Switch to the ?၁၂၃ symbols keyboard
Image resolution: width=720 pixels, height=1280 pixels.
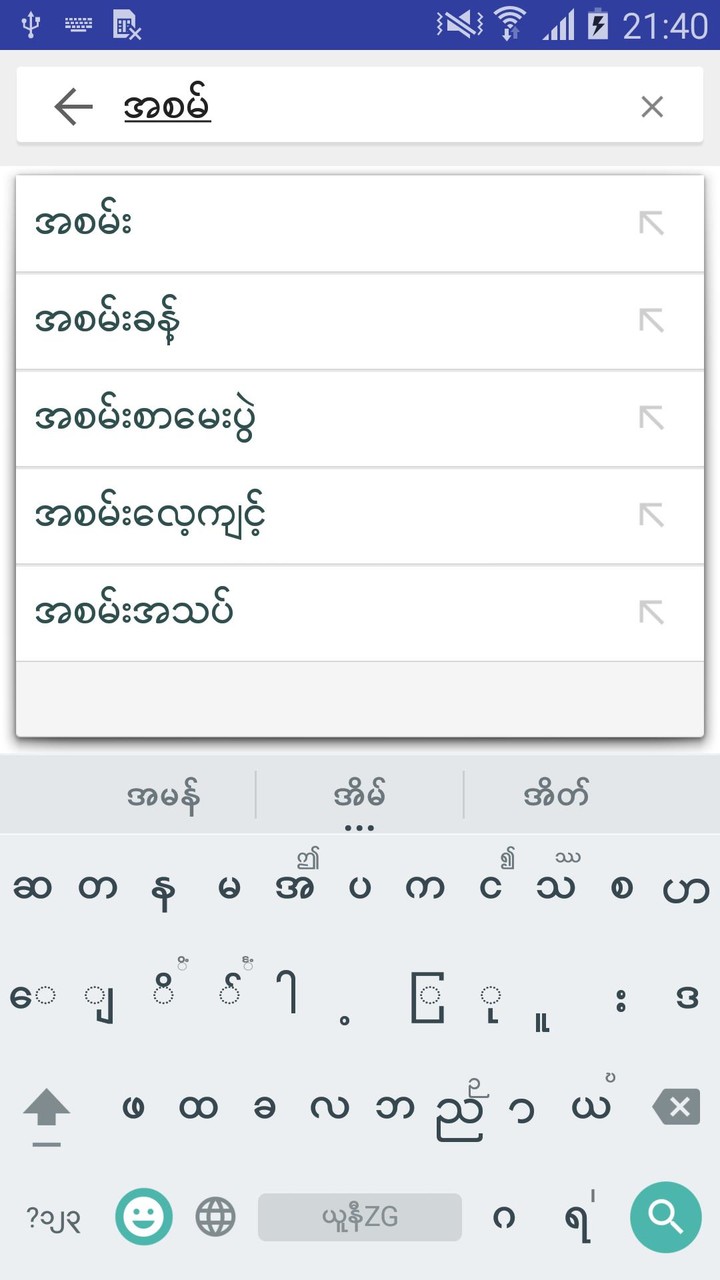coord(54,1217)
